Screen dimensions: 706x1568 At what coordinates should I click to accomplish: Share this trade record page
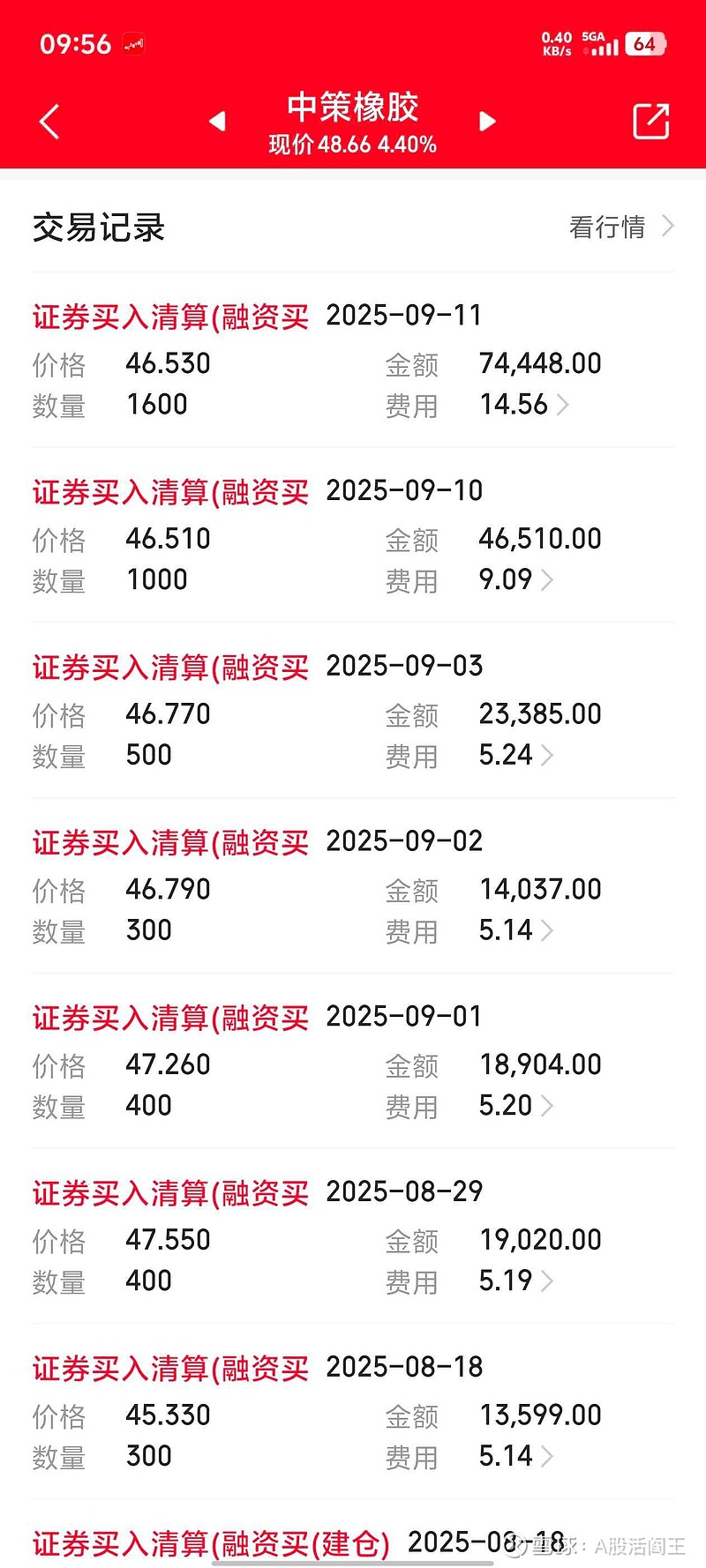point(651,122)
